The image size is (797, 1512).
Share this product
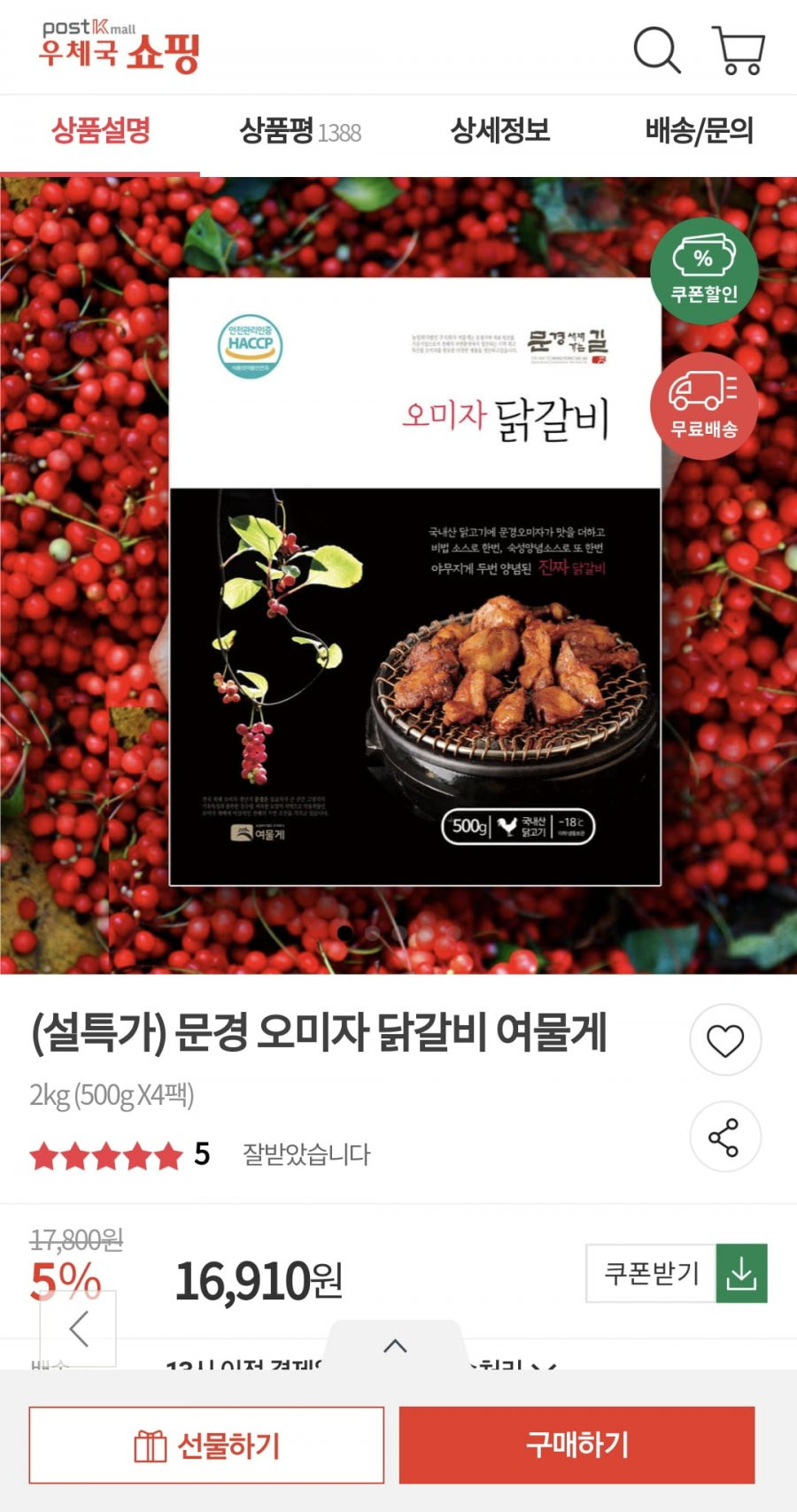[x=724, y=1137]
